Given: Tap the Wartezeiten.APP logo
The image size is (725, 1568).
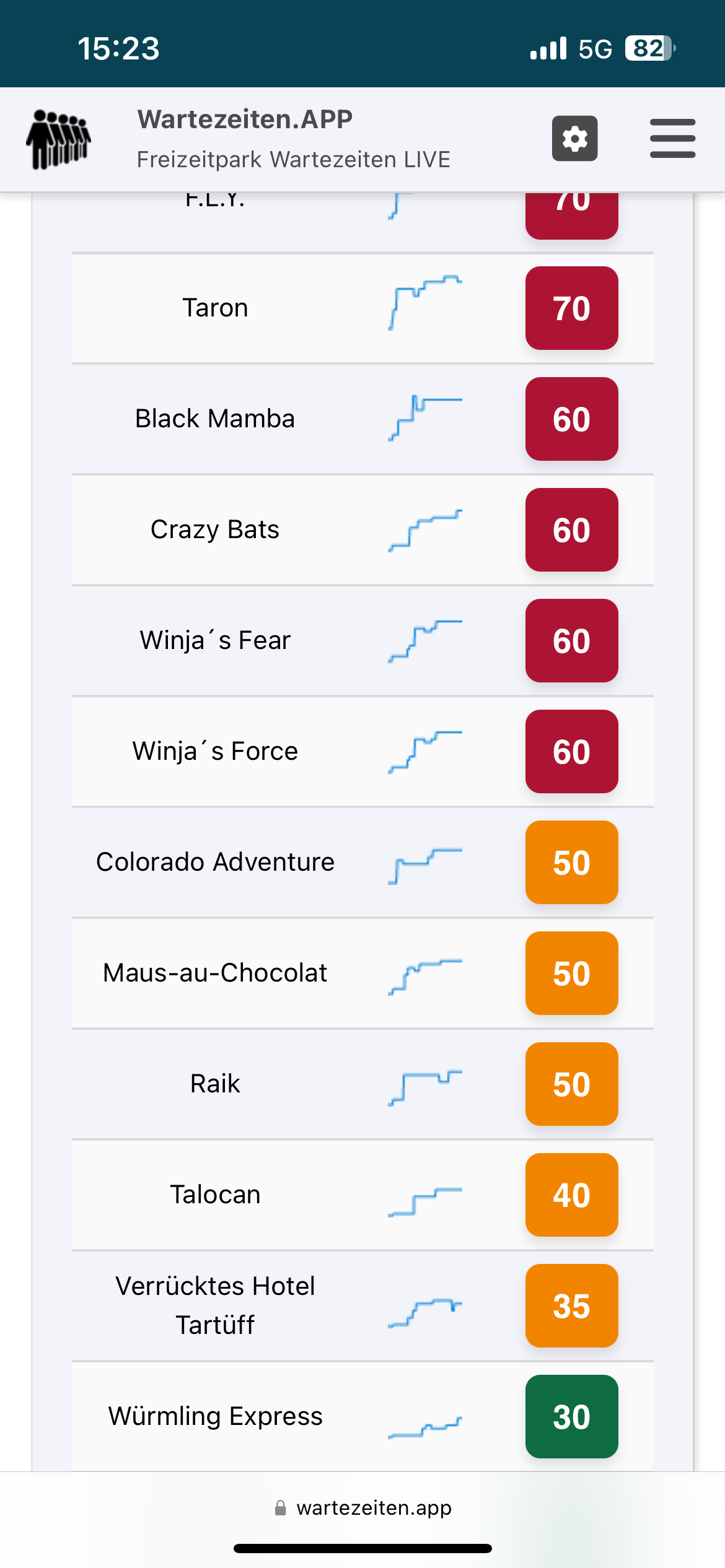Looking at the screenshot, I should pyautogui.click(x=59, y=139).
